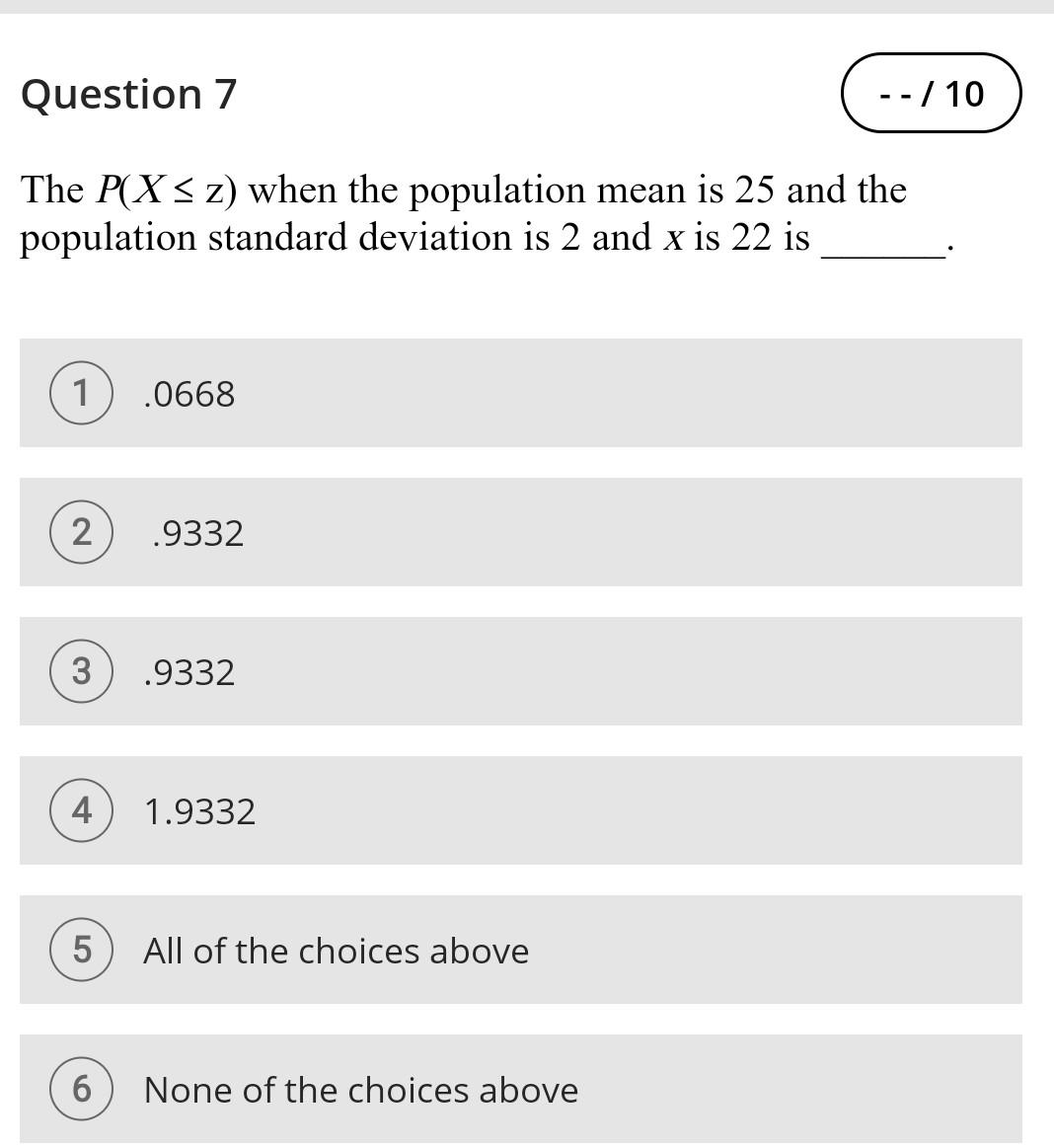1054x1148 pixels.
Task: Click the circled number 4 indicator
Action: coord(81,809)
